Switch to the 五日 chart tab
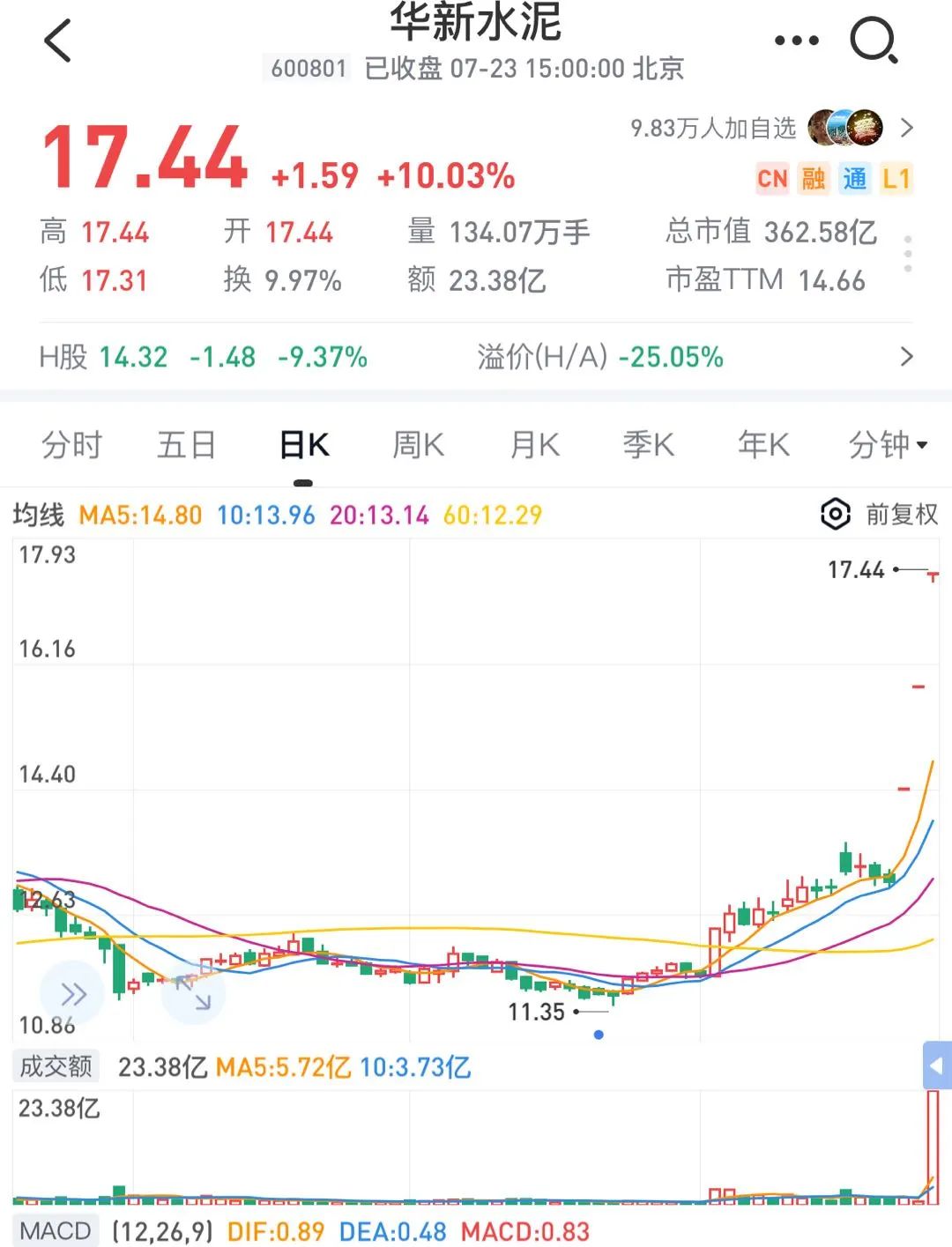952x1247 pixels. pos(186,445)
